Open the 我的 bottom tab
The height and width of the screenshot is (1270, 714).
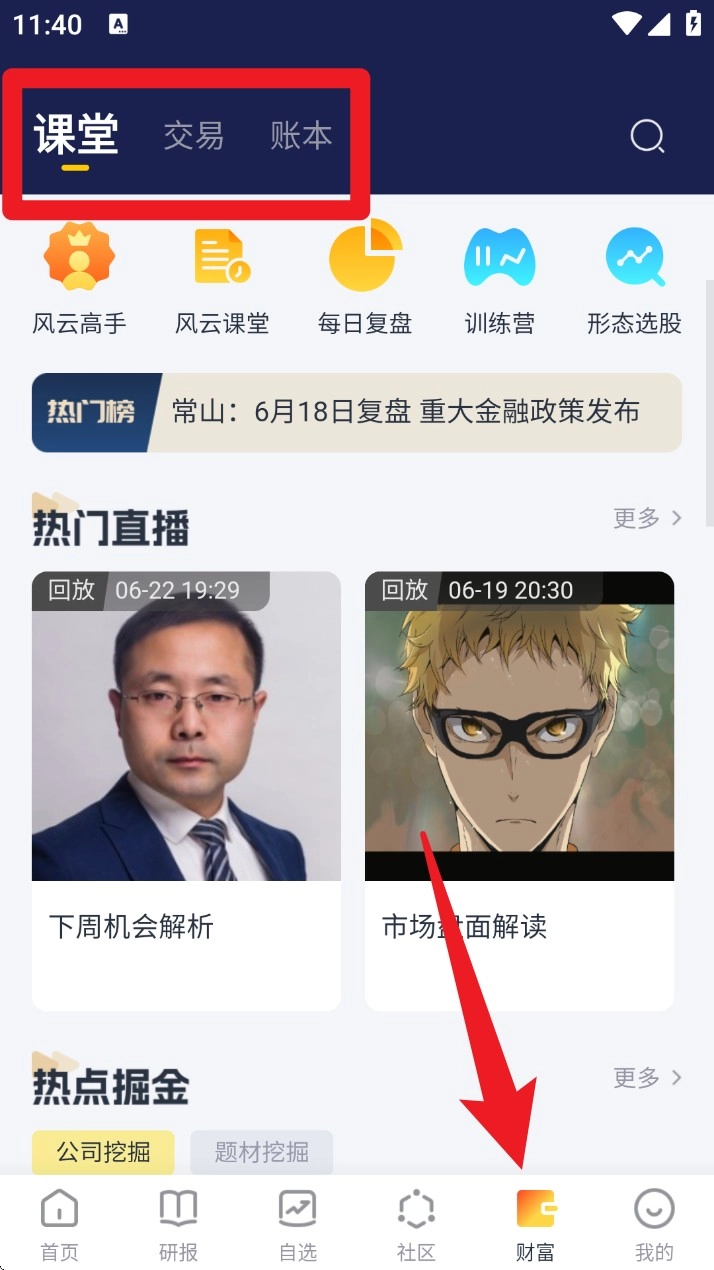tap(654, 1226)
